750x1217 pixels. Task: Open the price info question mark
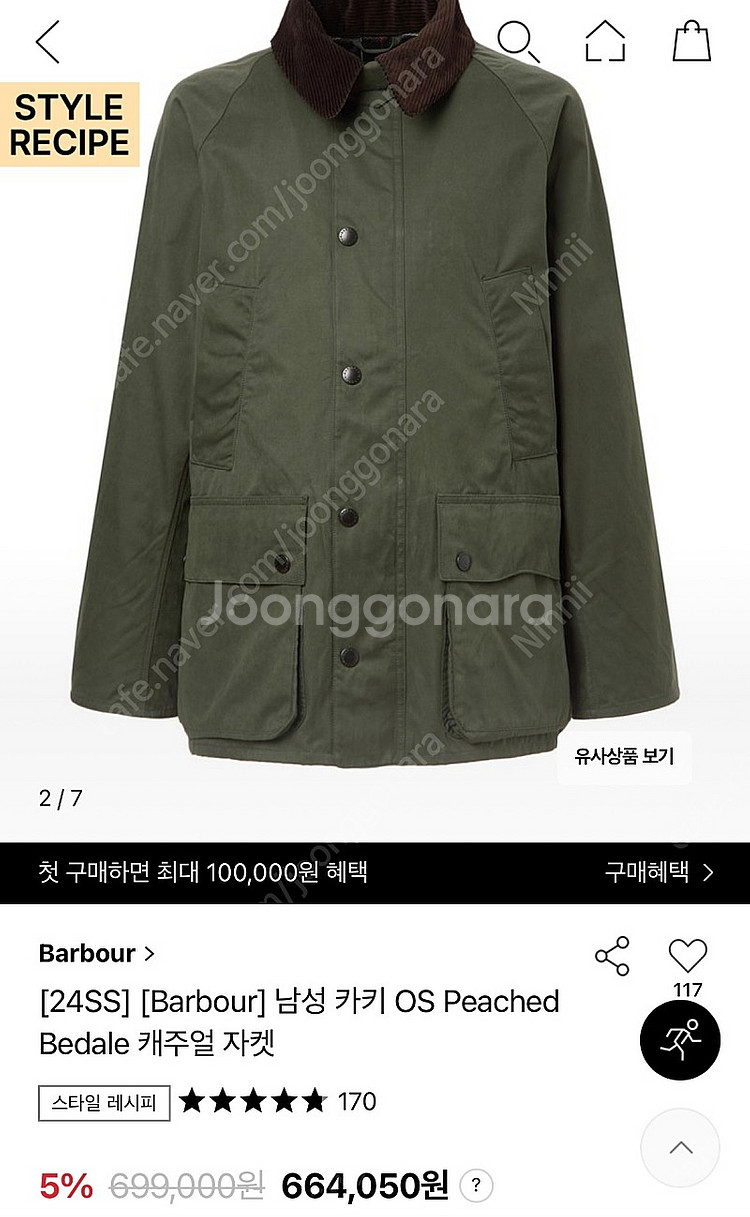pyautogui.click(x=476, y=1186)
